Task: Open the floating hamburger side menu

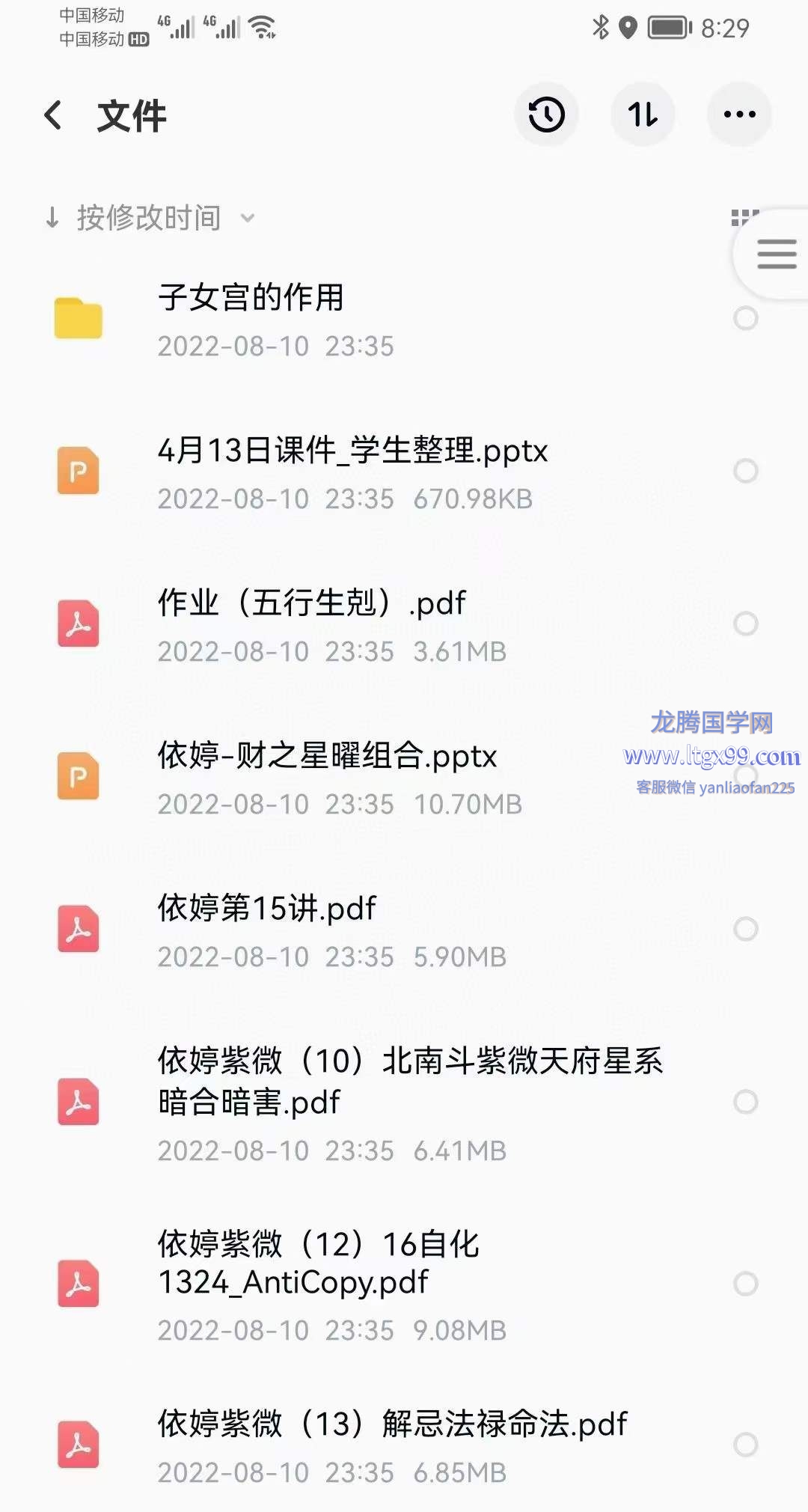Action: coord(775,254)
